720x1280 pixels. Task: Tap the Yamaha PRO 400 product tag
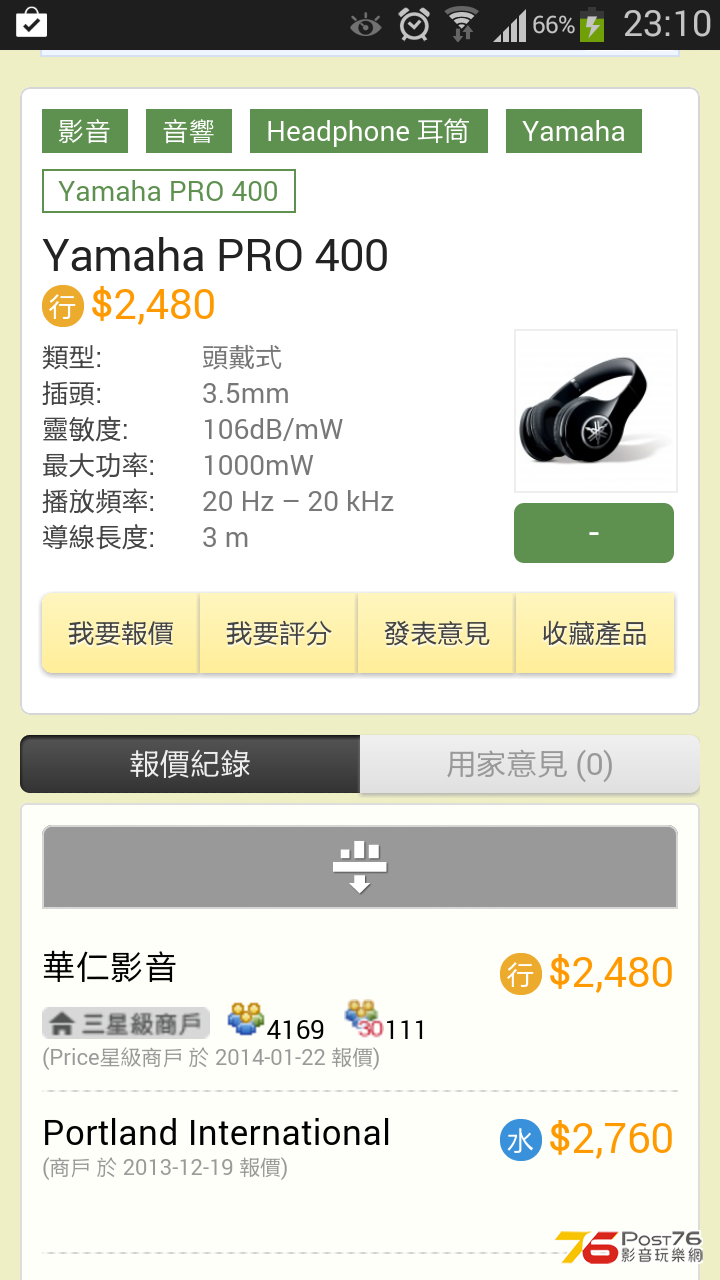tap(168, 191)
